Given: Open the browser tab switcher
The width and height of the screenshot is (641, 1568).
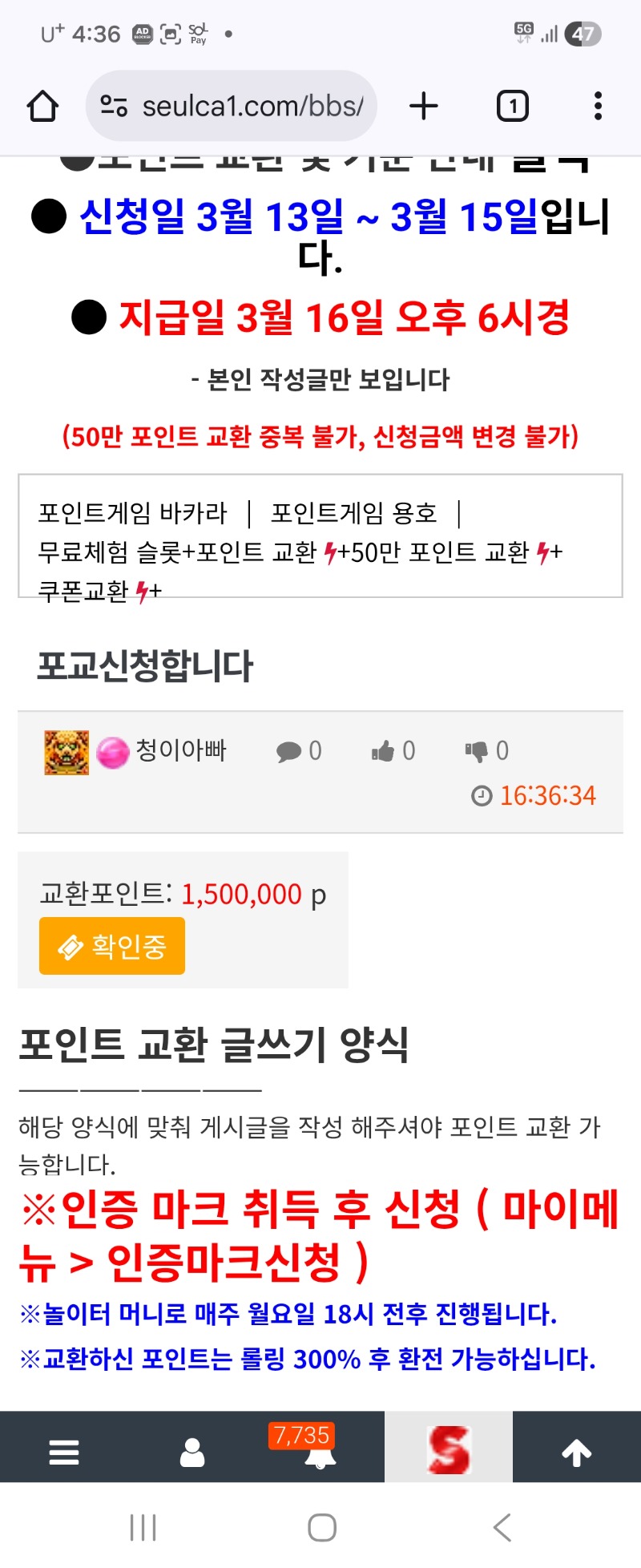Looking at the screenshot, I should tap(513, 106).
